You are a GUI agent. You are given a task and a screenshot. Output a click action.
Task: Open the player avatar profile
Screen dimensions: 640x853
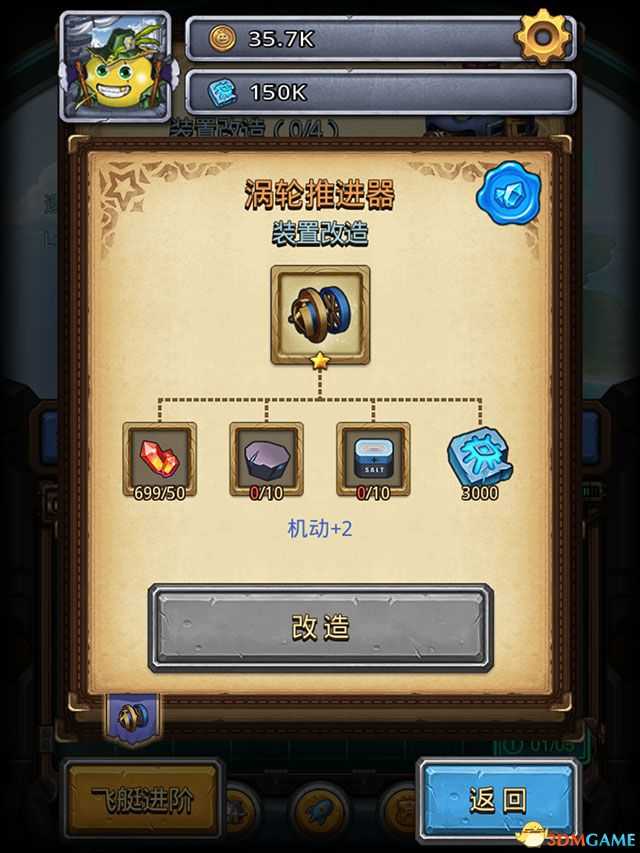click(x=116, y=66)
